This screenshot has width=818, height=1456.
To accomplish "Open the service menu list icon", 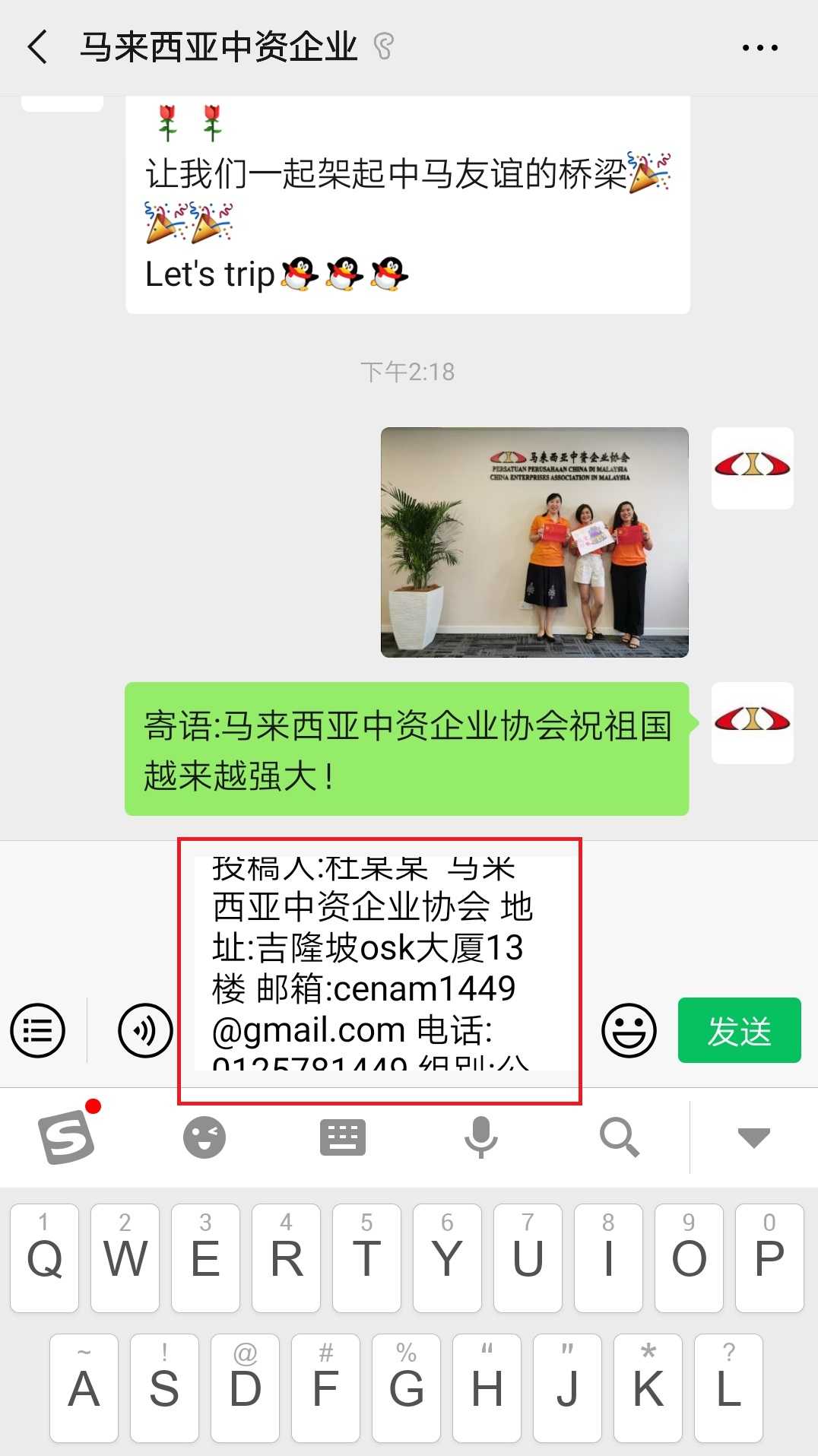I will (x=37, y=1030).
